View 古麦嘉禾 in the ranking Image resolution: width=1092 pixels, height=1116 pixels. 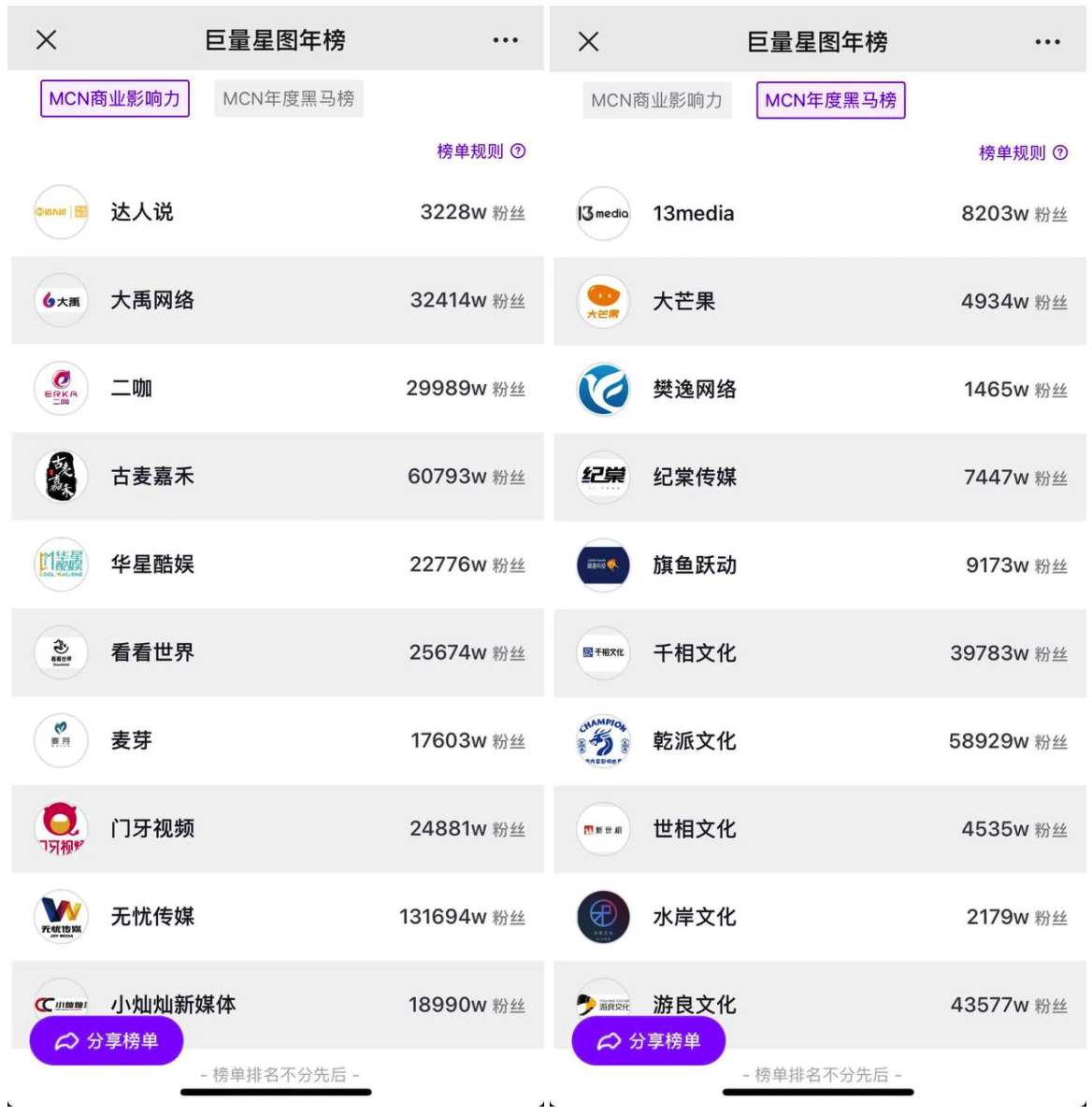(x=278, y=477)
